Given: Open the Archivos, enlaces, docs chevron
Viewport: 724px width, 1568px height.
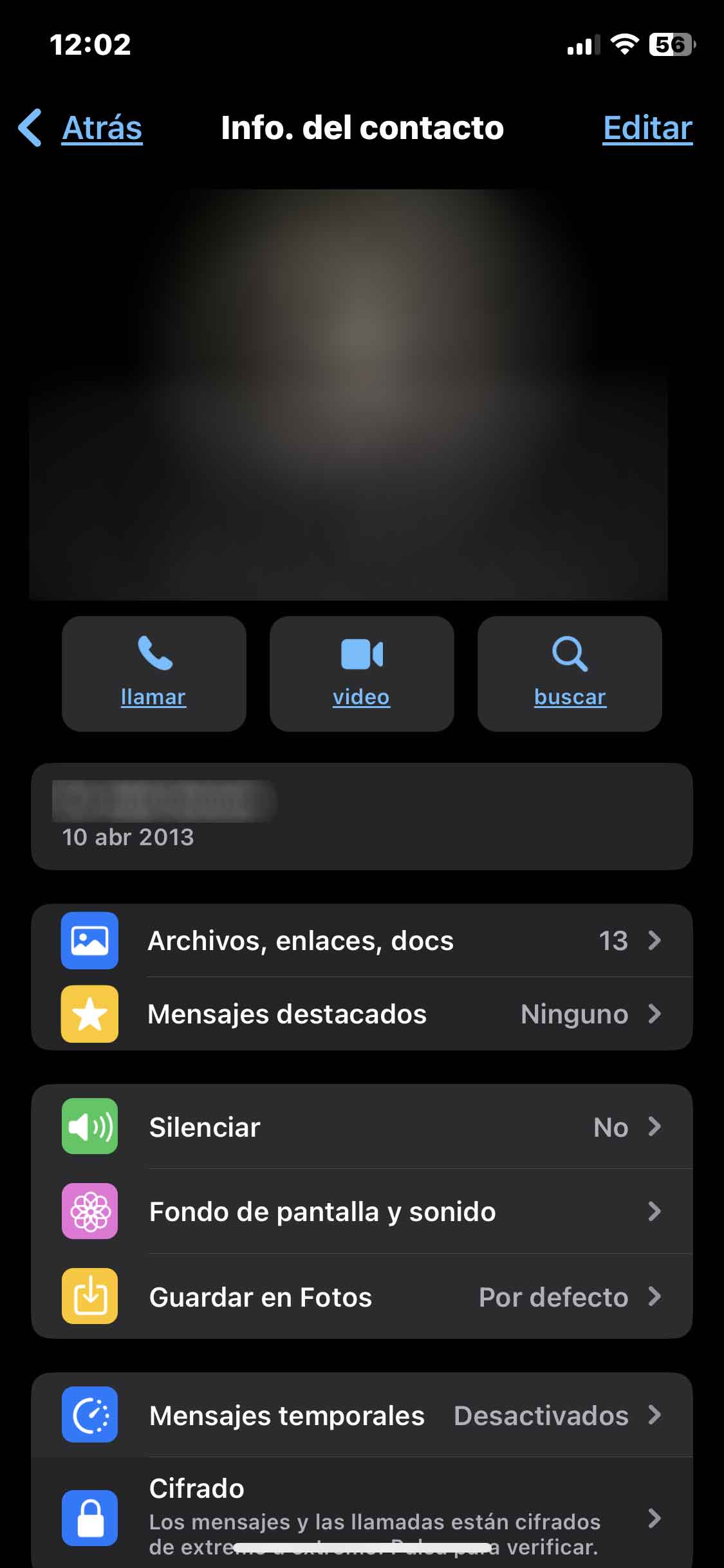Looking at the screenshot, I should tap(656, 940).
